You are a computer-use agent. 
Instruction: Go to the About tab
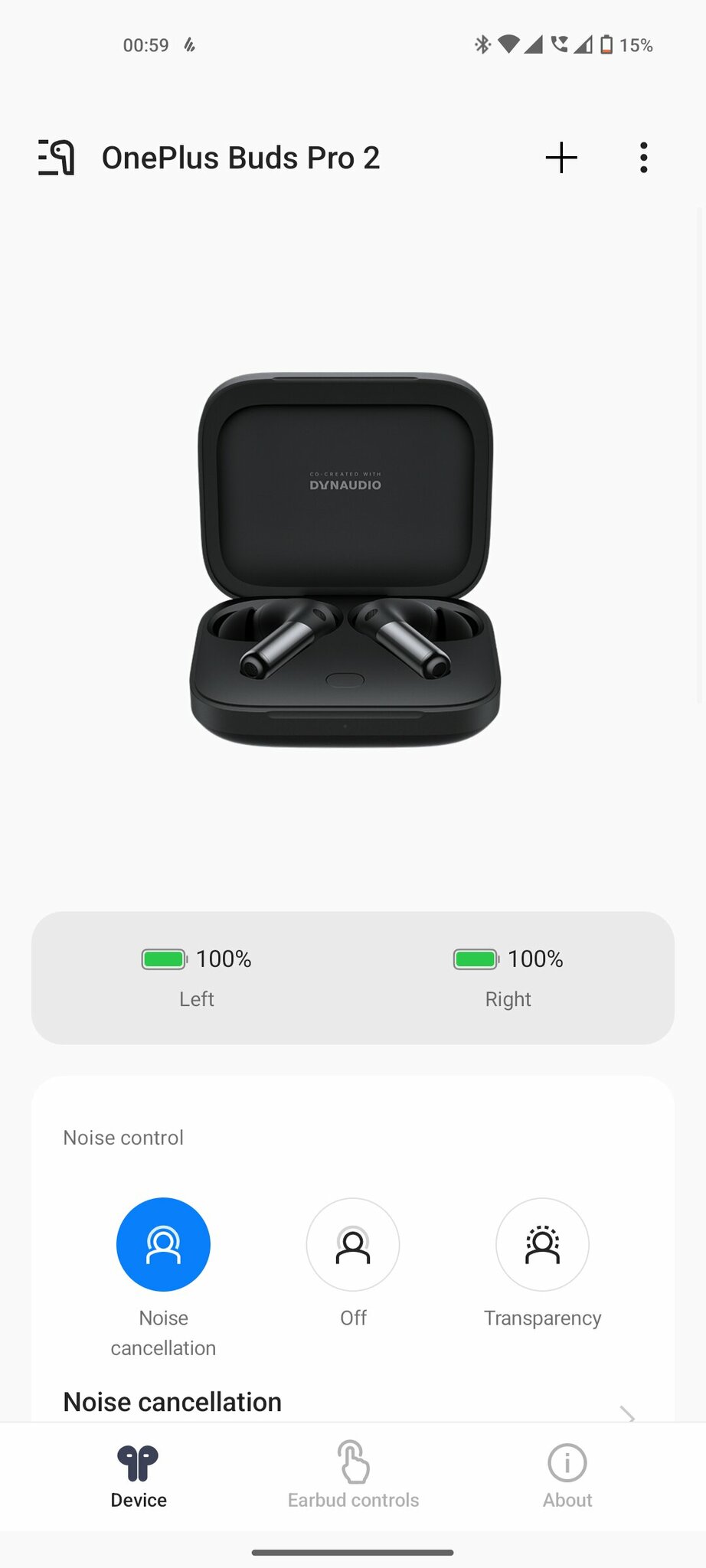(567, 1475)
